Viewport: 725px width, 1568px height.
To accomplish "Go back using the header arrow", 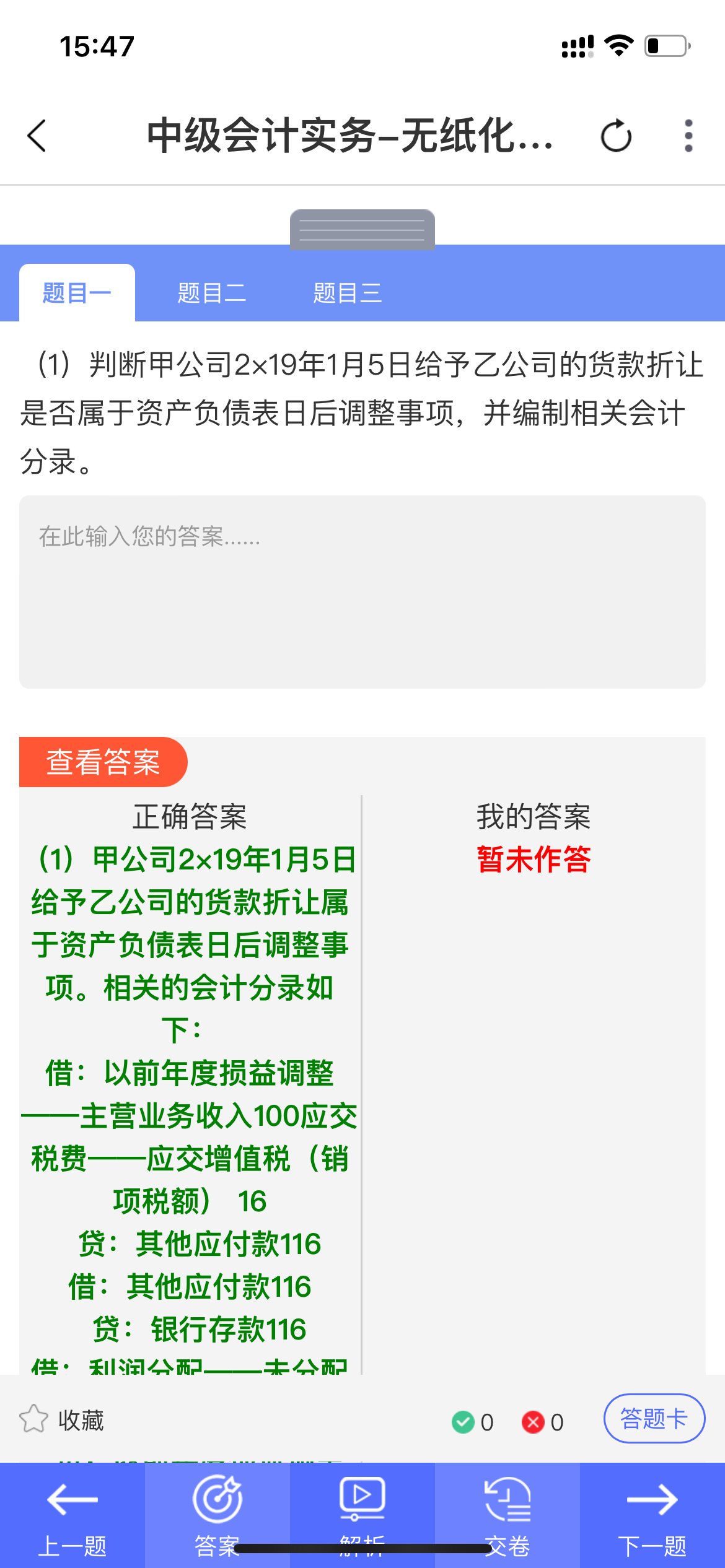I will coord(37,136).
